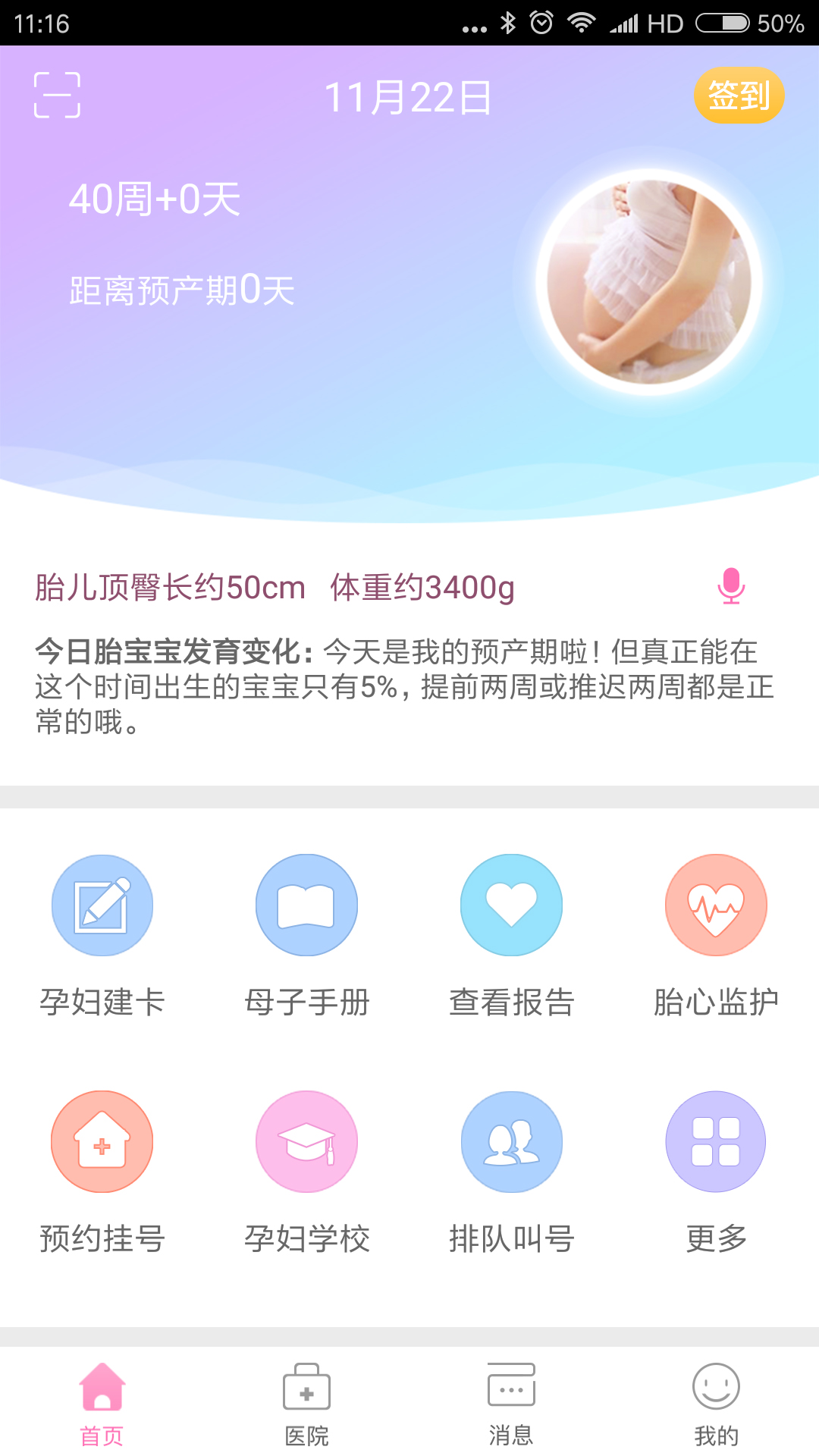Screen dimensions: 819x1456
Task: Open the pregnancy profile photo
Action: pyautogui.click(x=649, y=282)
